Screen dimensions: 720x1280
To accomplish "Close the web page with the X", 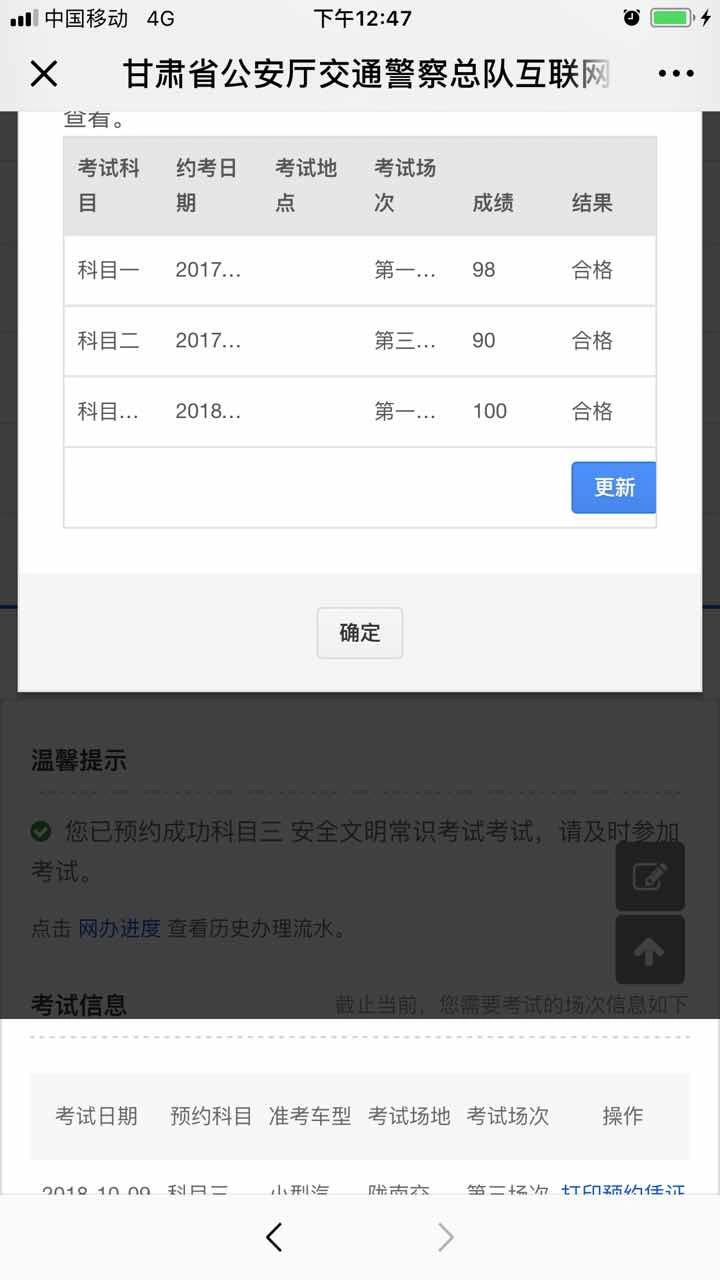I will coord(44,73).
